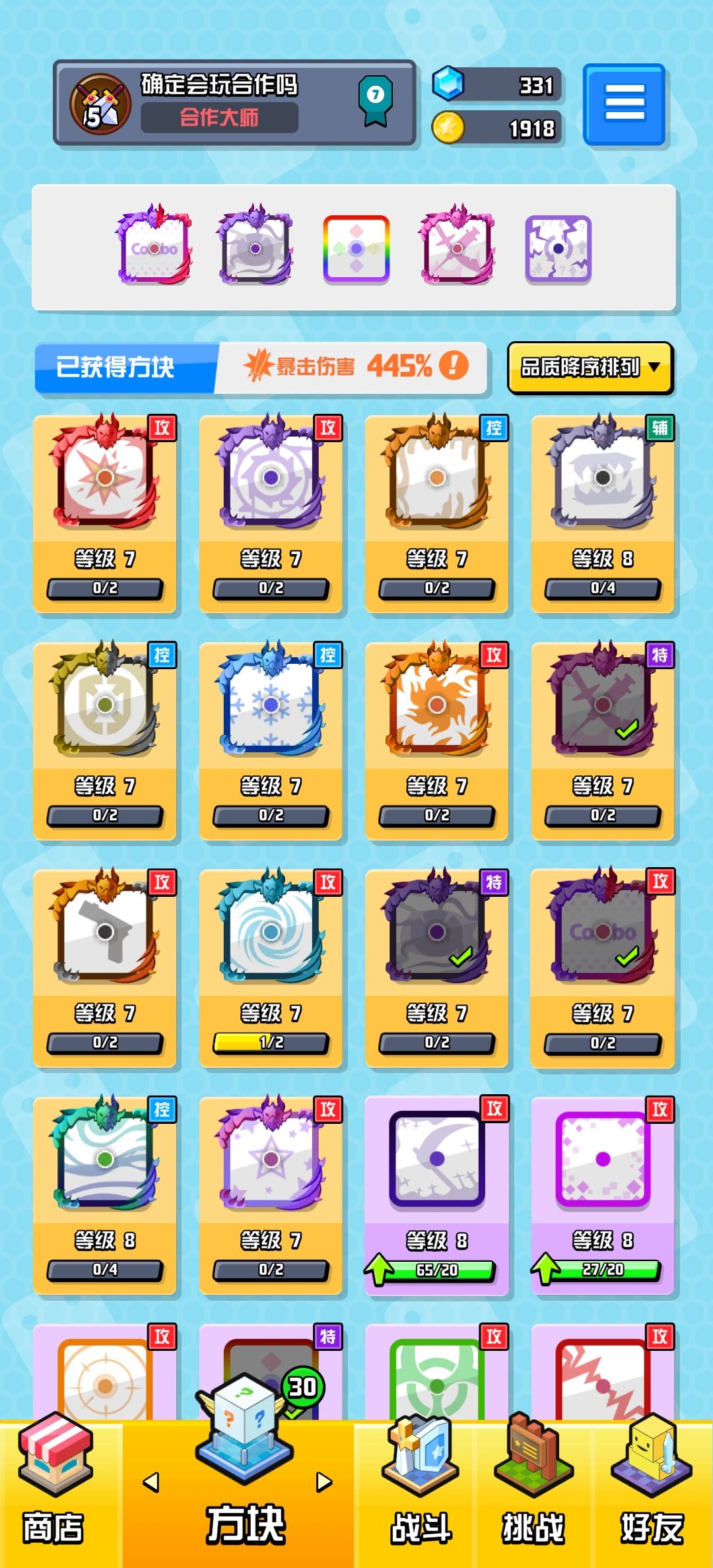
Task: Tap the orange exclamation info icon beside 445%
Action: (454, 365)
